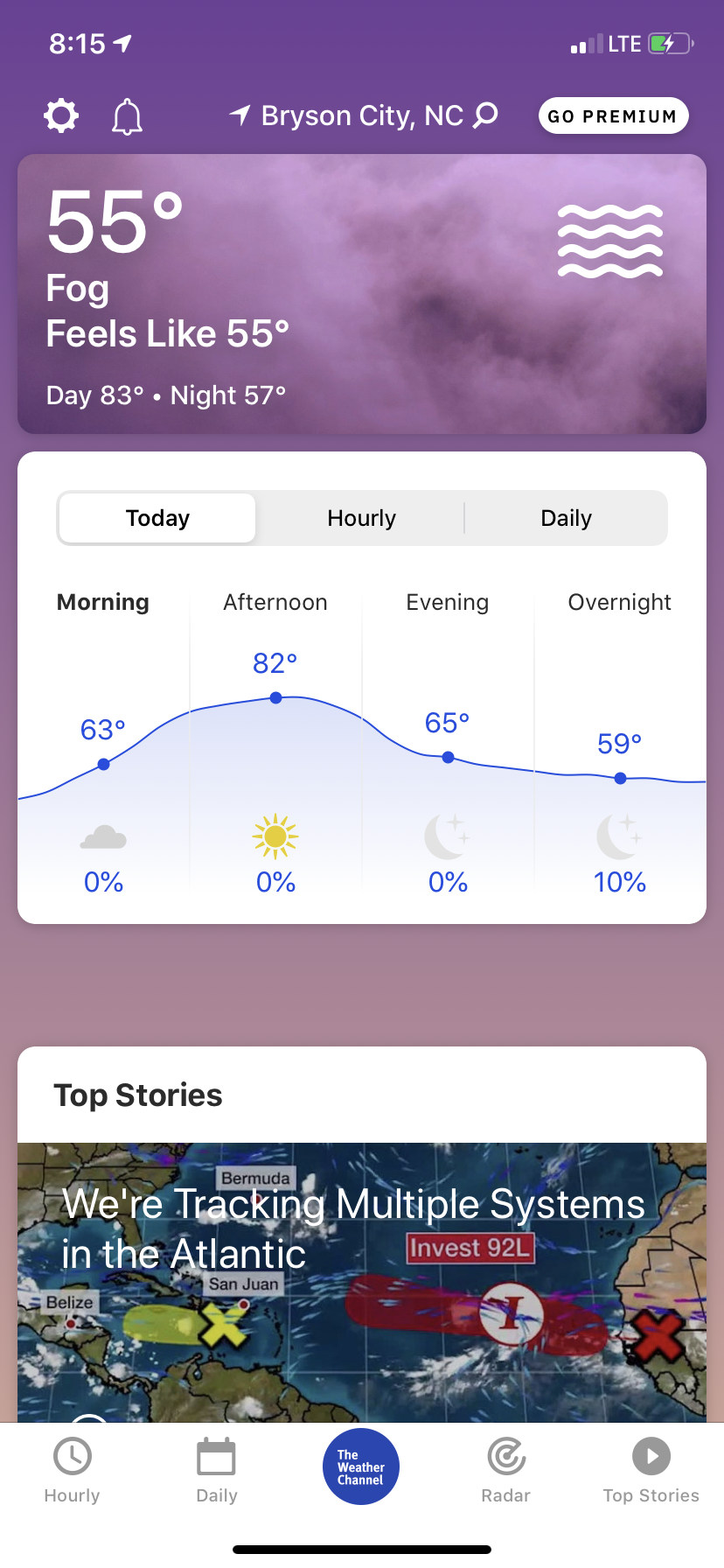724x1568 pixels.
Task: Open the Top Stories tab in bottom bar
Action: click(651, 1470)
